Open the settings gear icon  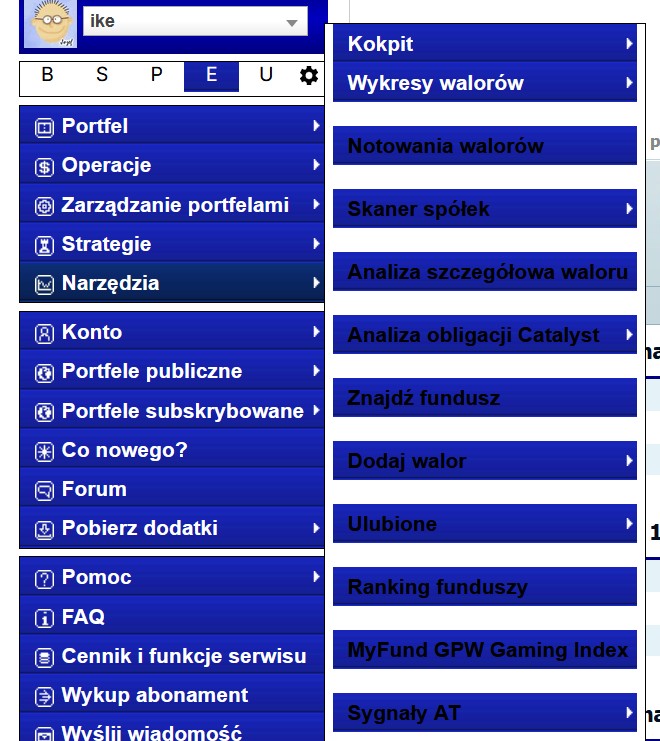309,75
